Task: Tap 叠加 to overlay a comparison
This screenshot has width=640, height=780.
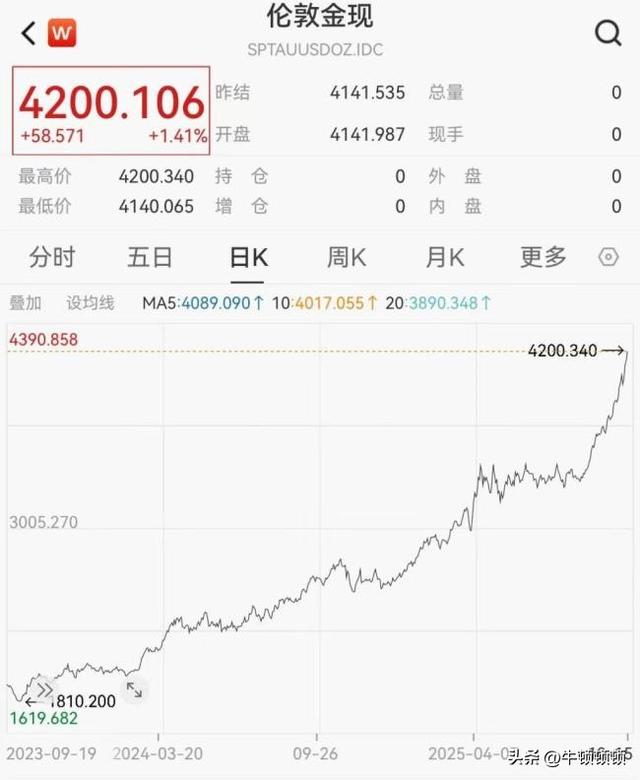Action: pos(26,302)
